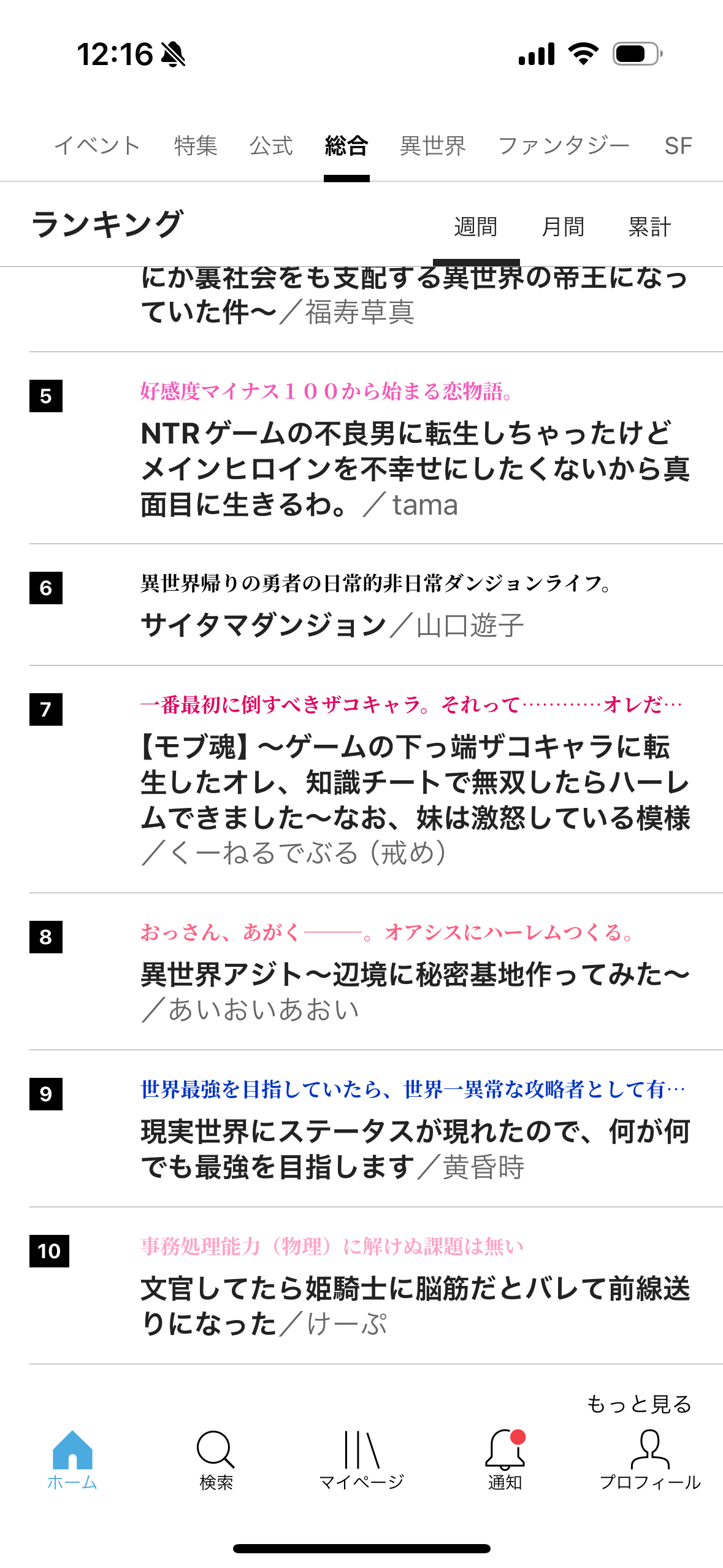The image size is (723, 1568).
Task: Open 異世界アジト ranked eighth
Action: pyautogui.click(x=415, y=975)
